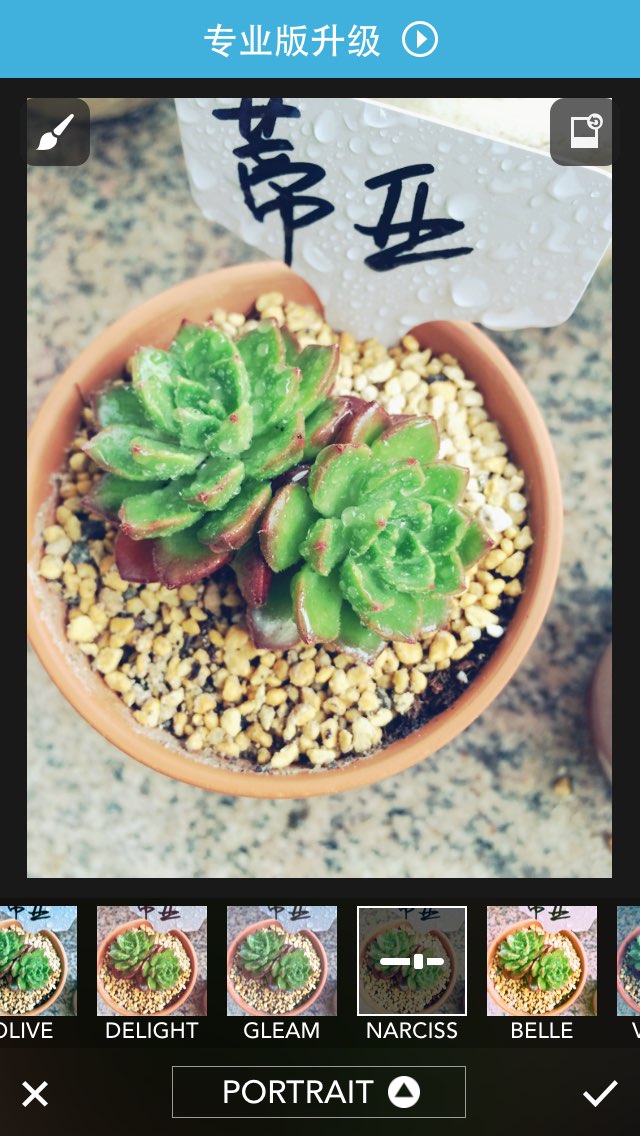The width and height of the screenshot is (640, 1136).
Task: Expand the PORTRAIT filter category
Action: pyautogui.click(x=319, y=1092)
